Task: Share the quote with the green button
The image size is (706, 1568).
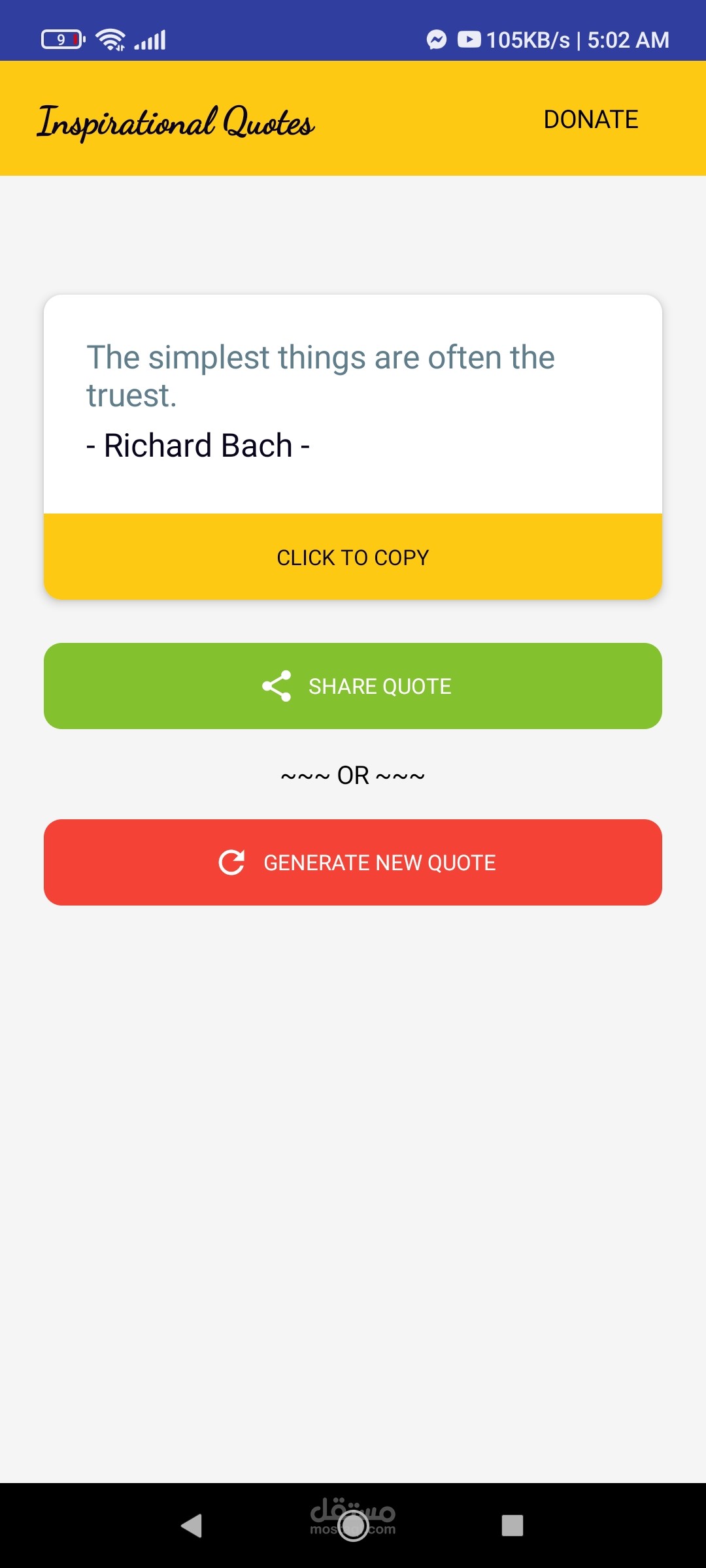Action: (353, 686)
